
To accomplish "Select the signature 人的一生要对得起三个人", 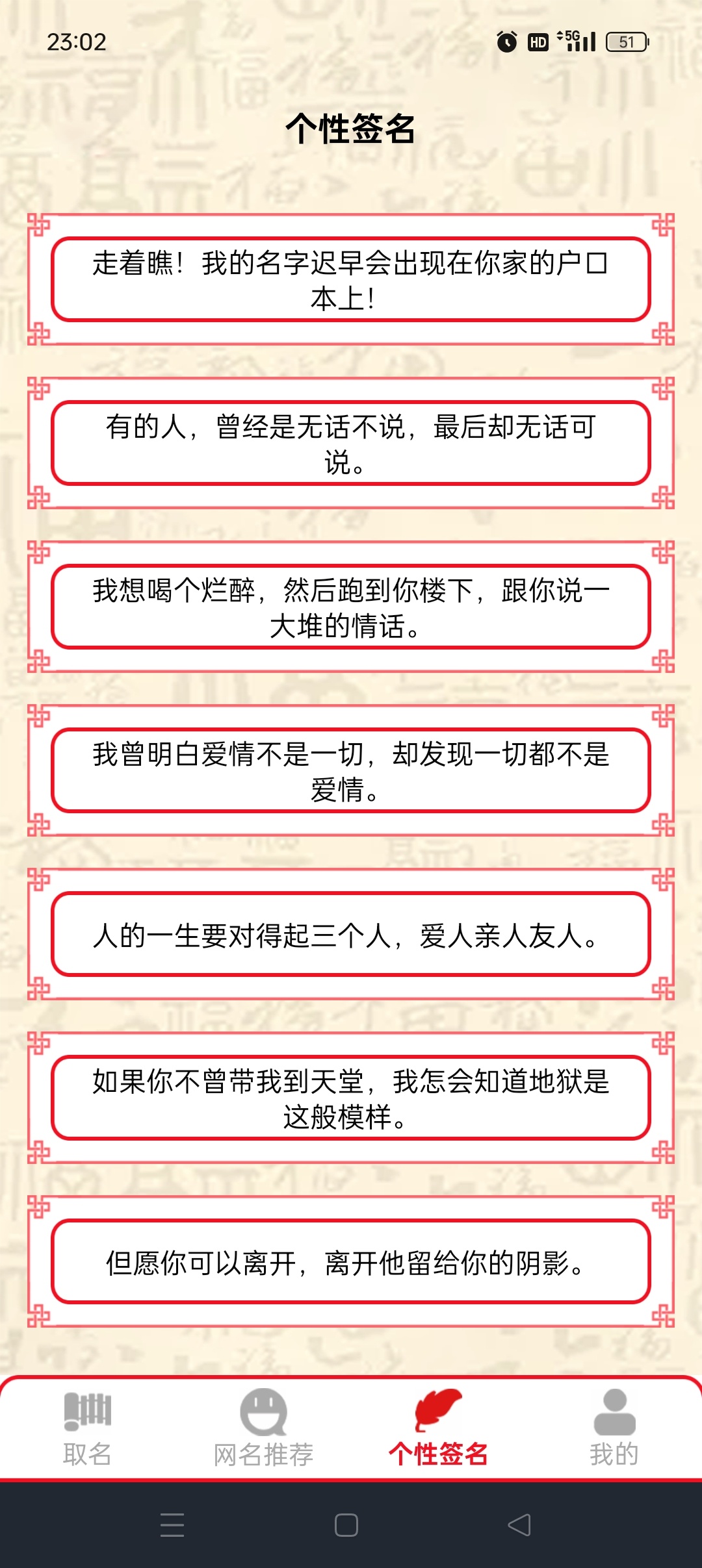I will click(x=351, y=935).
